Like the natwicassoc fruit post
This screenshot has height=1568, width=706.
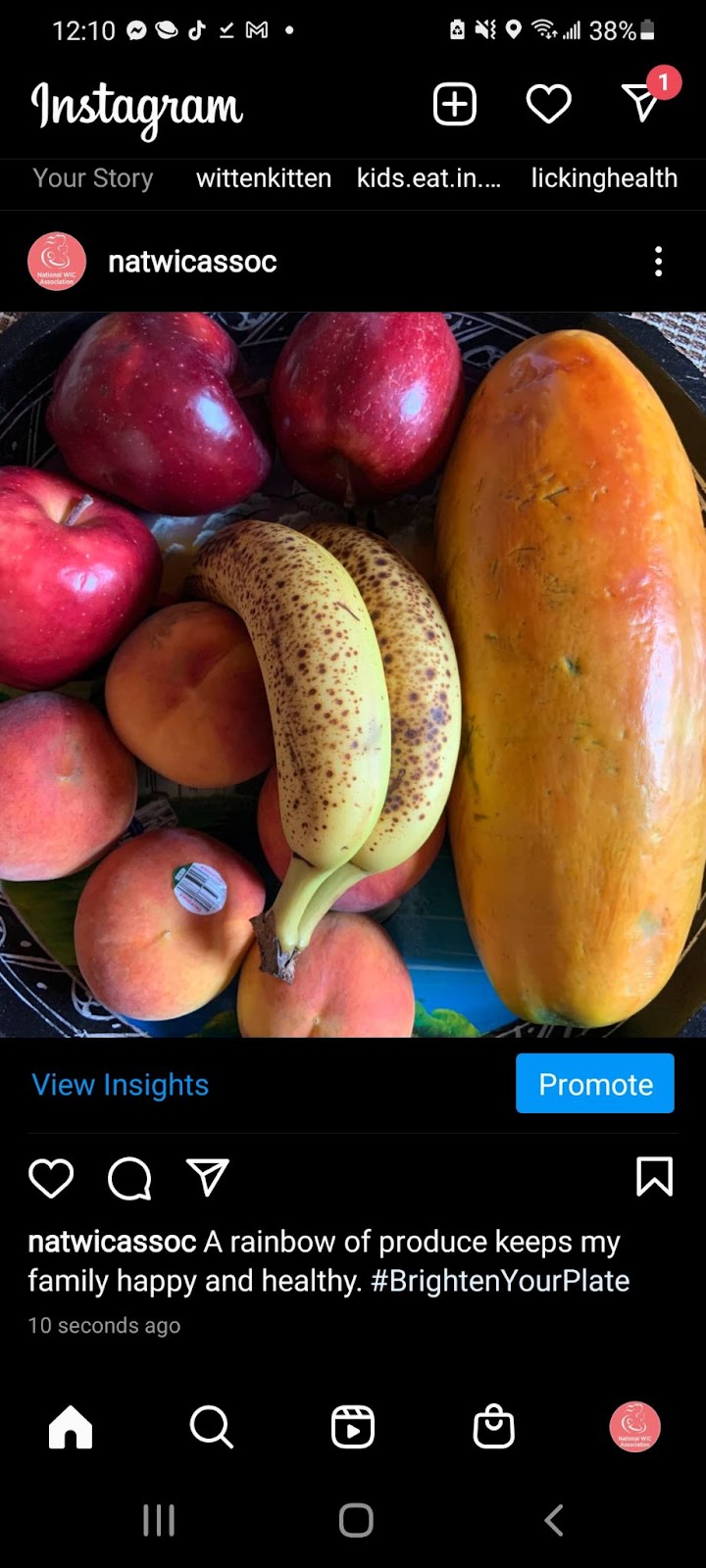[51, 1178]
